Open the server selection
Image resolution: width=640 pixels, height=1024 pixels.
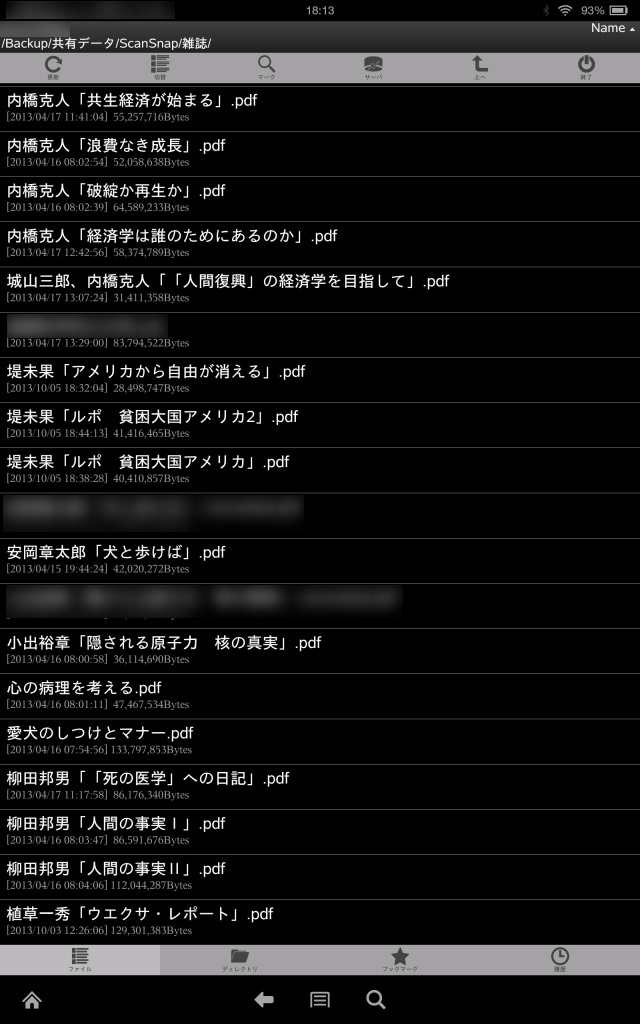373,67
